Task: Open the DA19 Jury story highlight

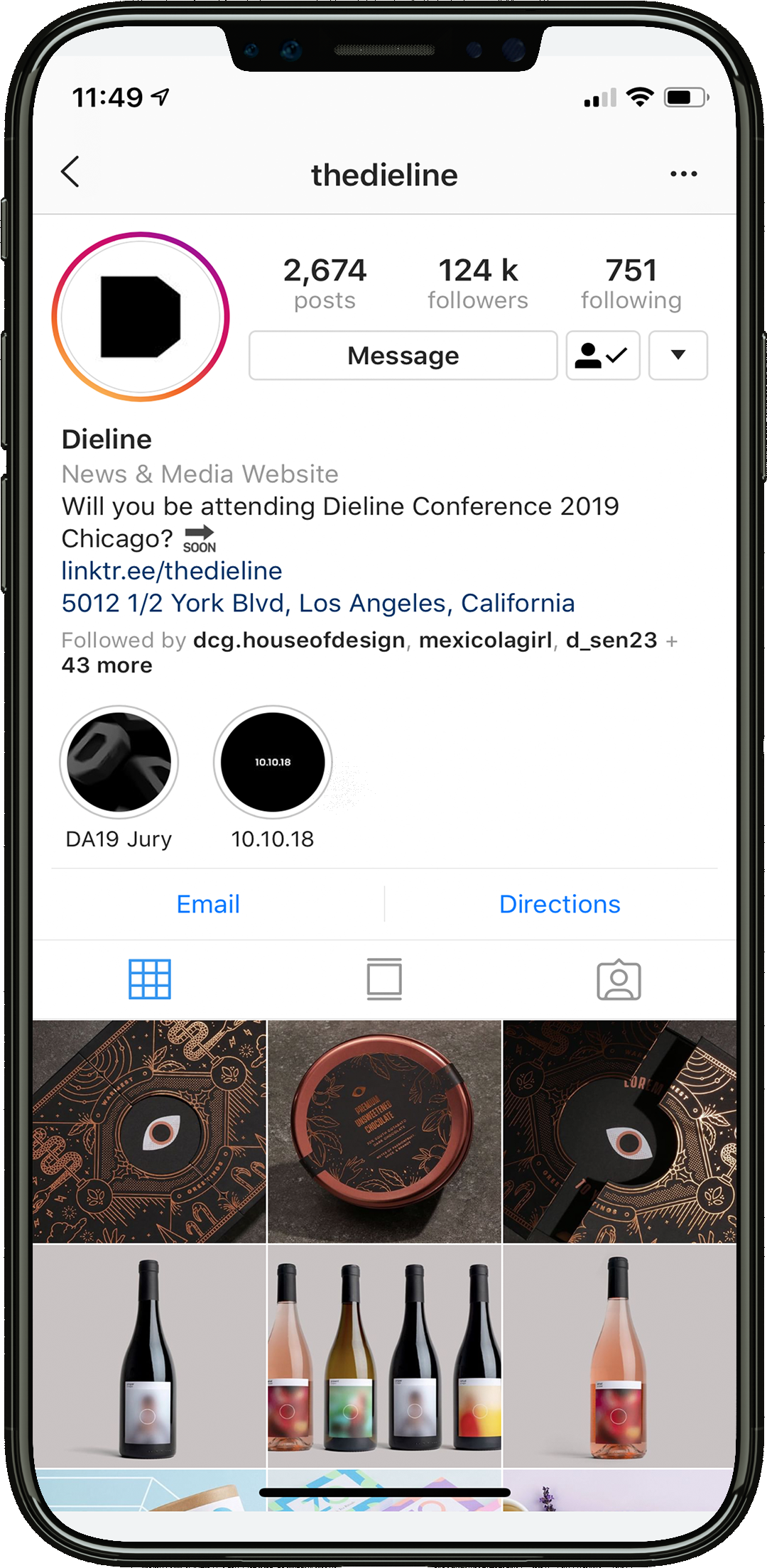Action: [119, 778]
